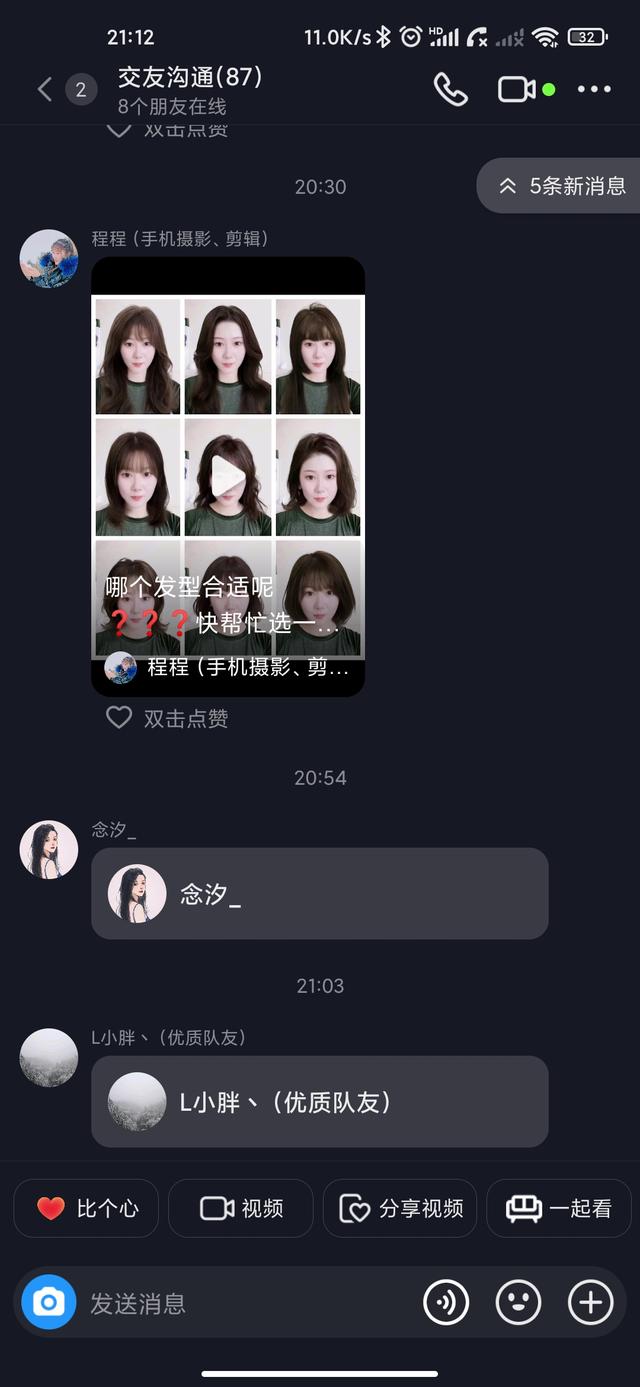Open 程程's profile avatar beside her message
The height and width of the screenshot is (1387, 640).
tap(49, 259)
